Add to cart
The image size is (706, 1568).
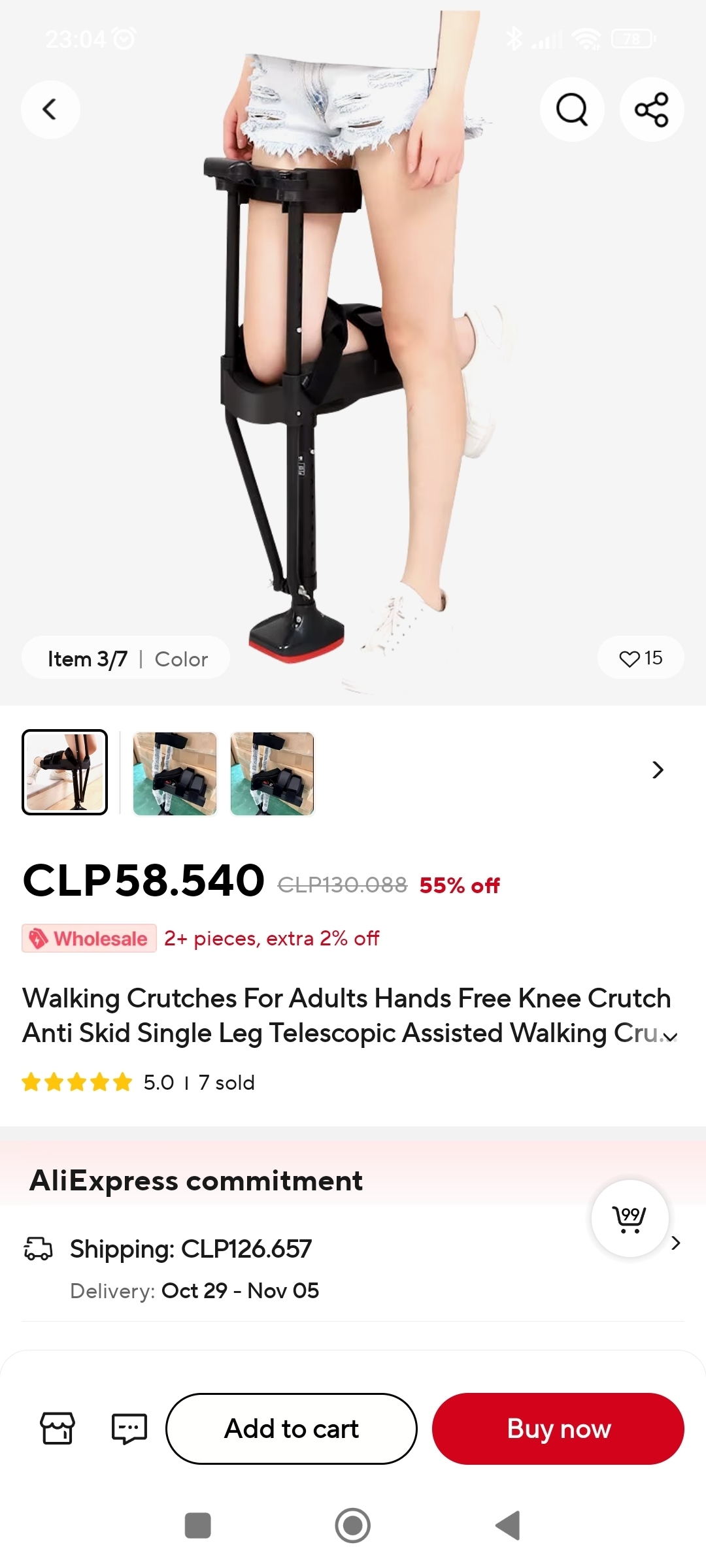[292, 1429]
